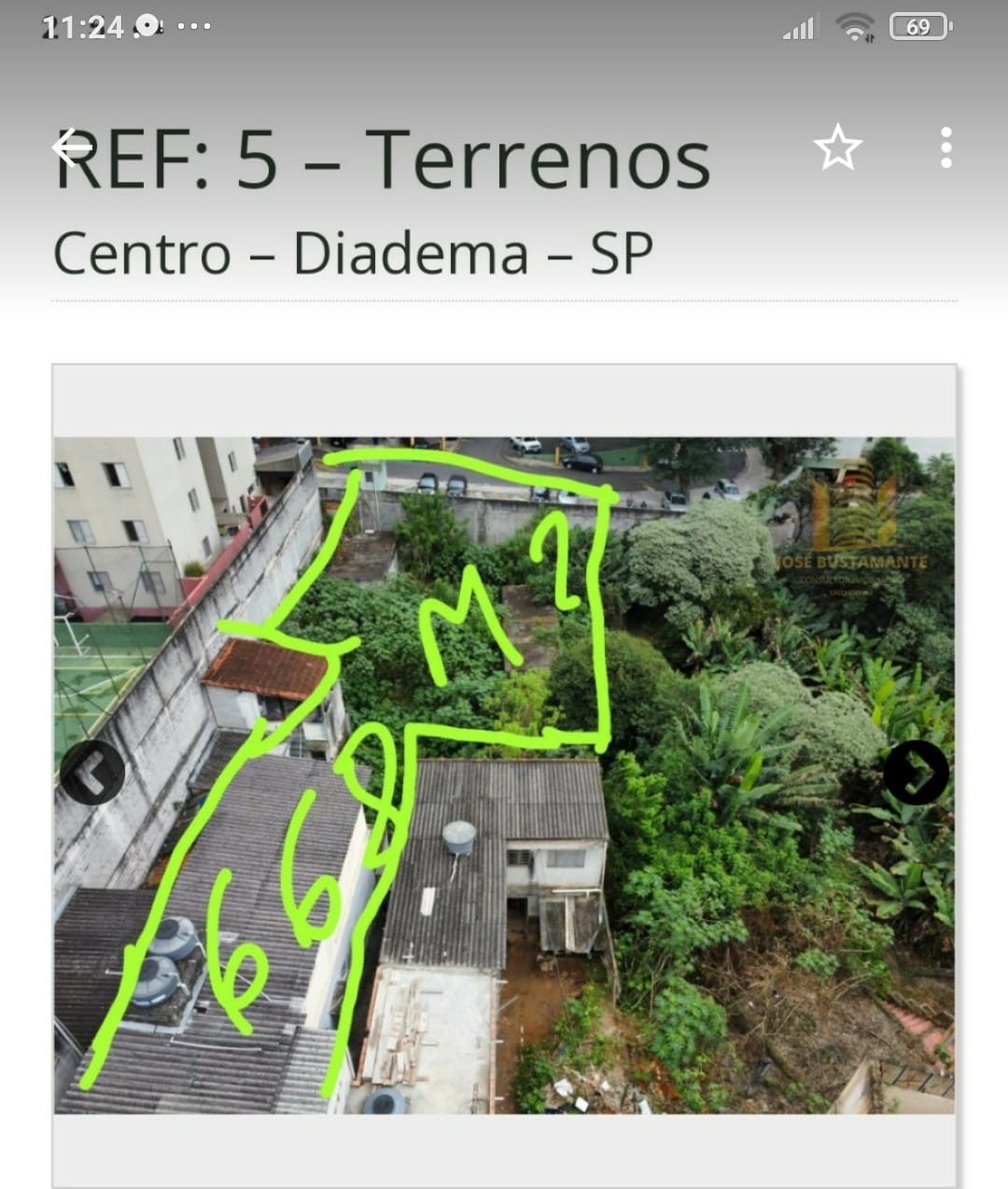Show the next property photo

coord(916,773)
